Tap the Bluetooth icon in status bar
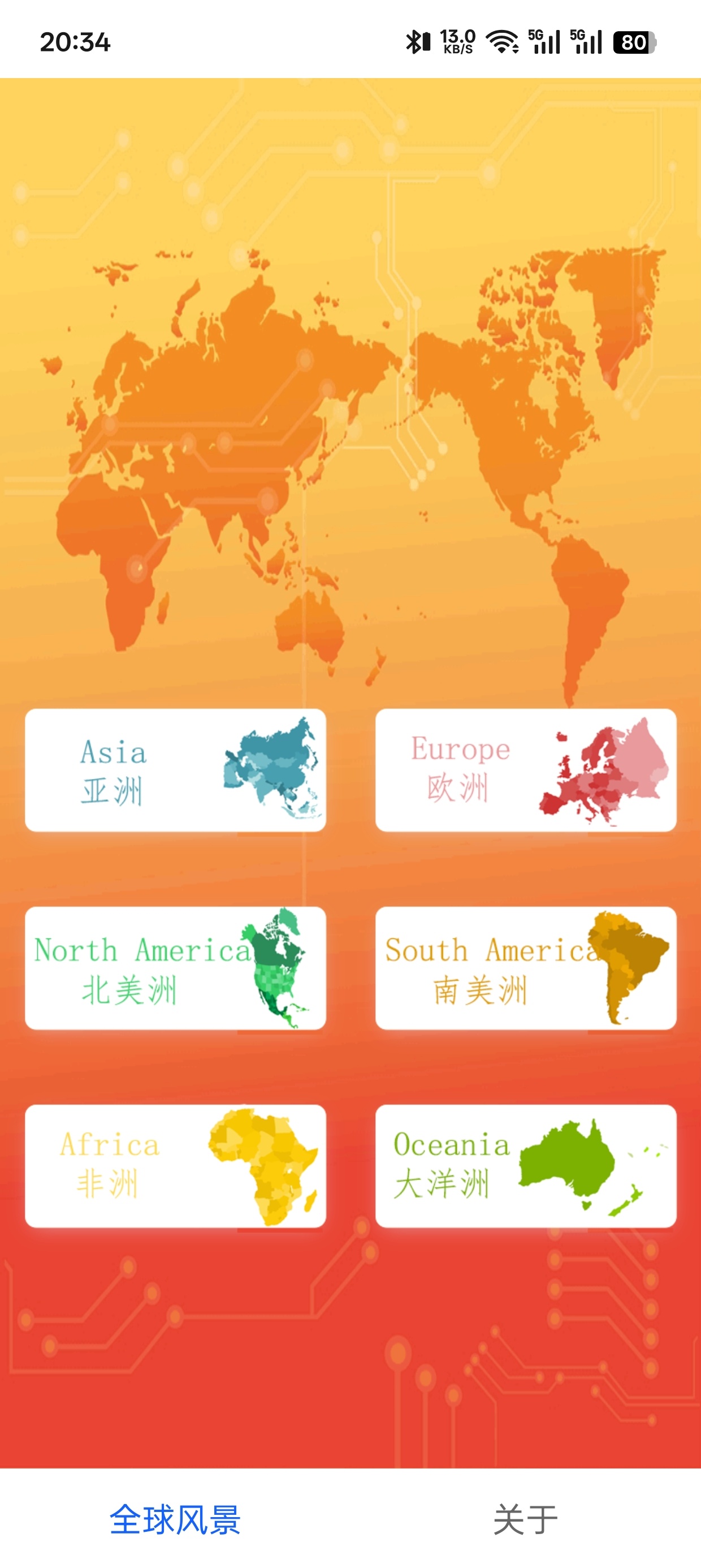This screenshot has height=1568, width=701. click(x=416, y=41)
